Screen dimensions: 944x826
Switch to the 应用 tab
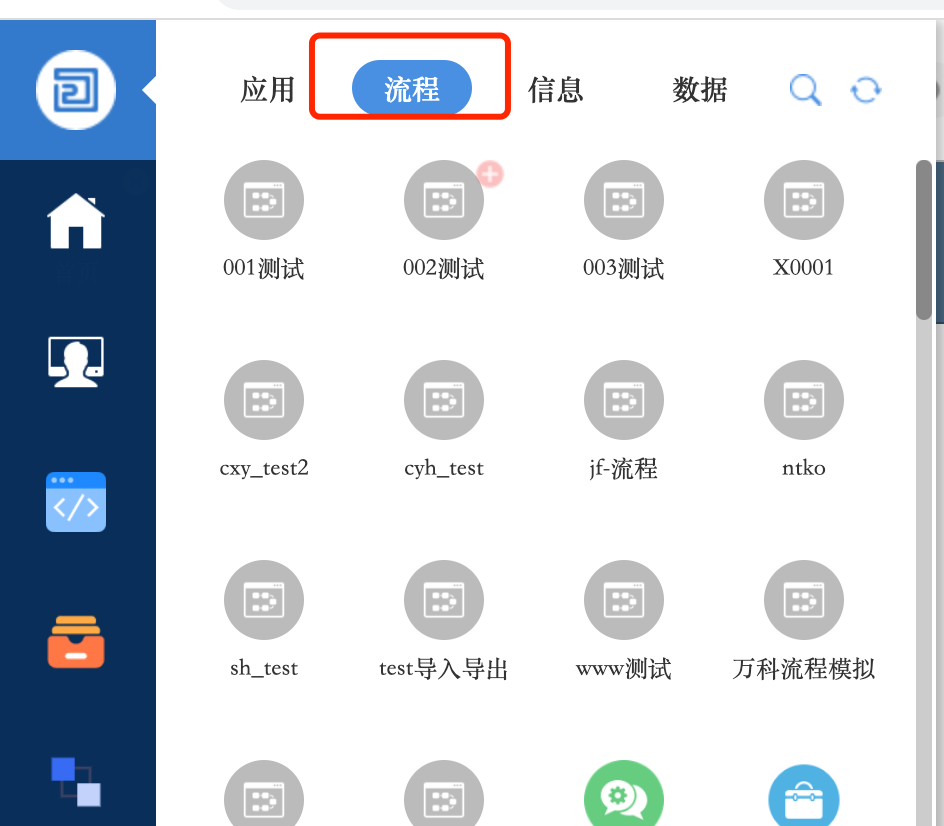(x=268, y=90)
